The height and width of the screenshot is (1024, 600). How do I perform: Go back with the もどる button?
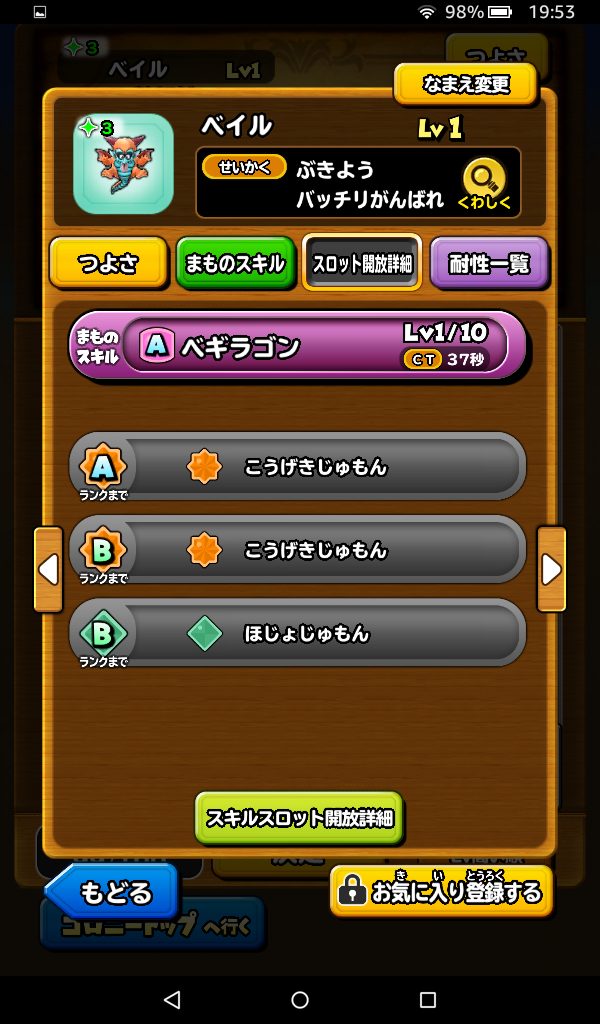[x=113, y=891]
